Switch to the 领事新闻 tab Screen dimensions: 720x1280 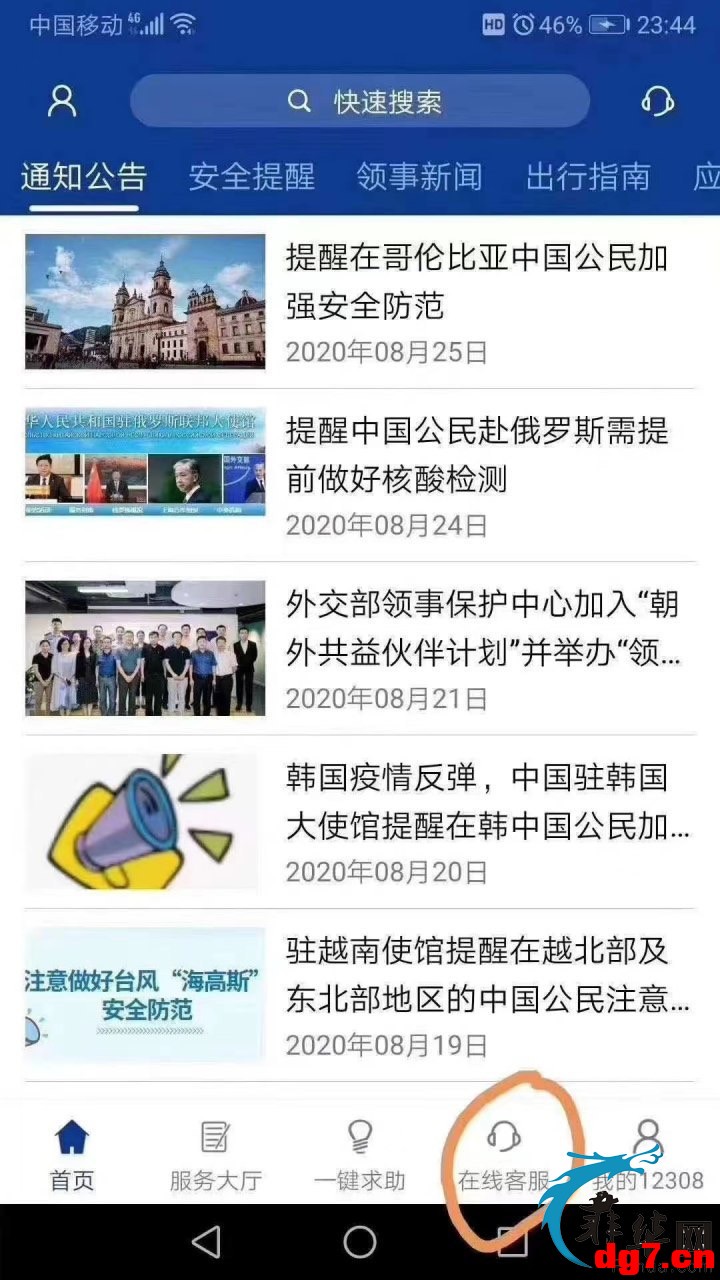[x=420, y=177]
